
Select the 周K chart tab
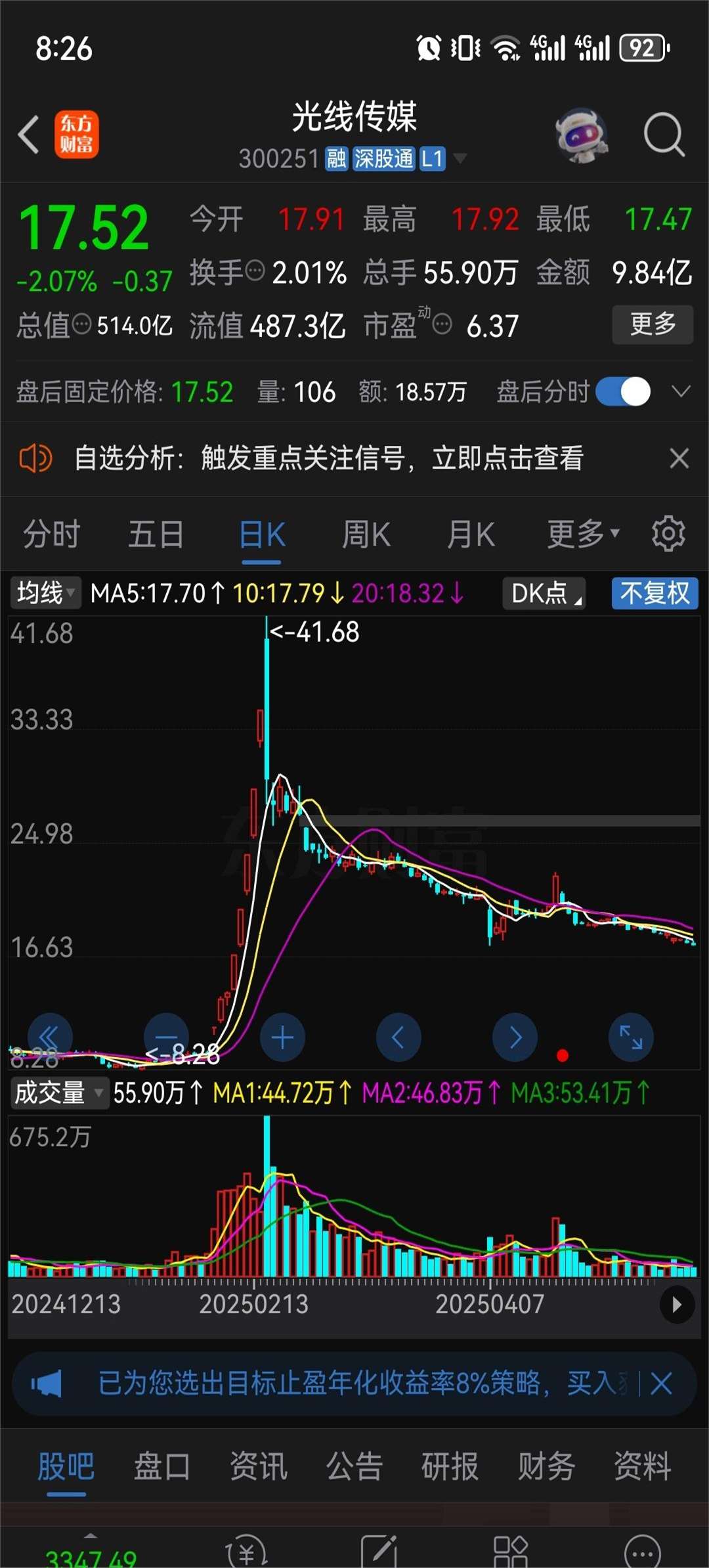(x=366, y=534)
